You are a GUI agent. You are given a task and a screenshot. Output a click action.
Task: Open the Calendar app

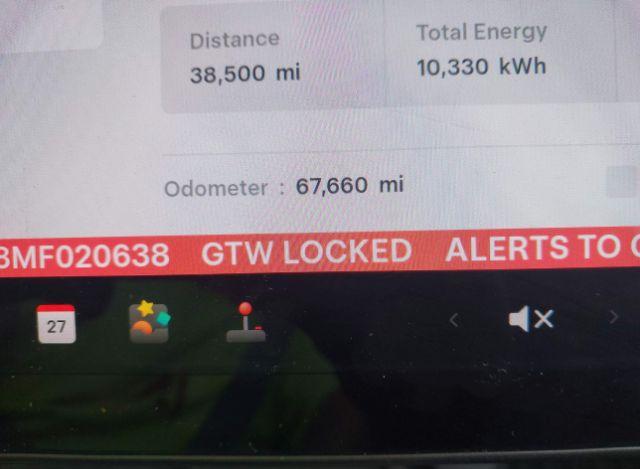click(56, 324)
